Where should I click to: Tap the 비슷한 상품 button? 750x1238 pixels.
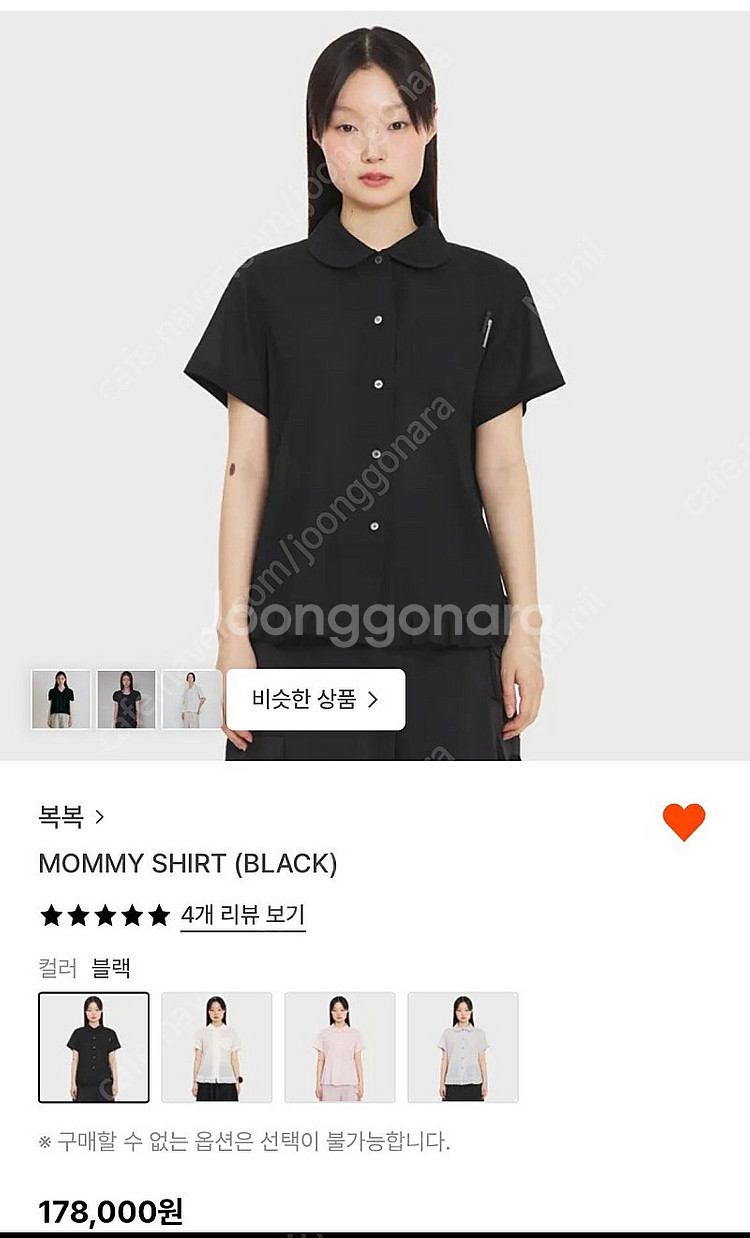(x=315, y=700)
